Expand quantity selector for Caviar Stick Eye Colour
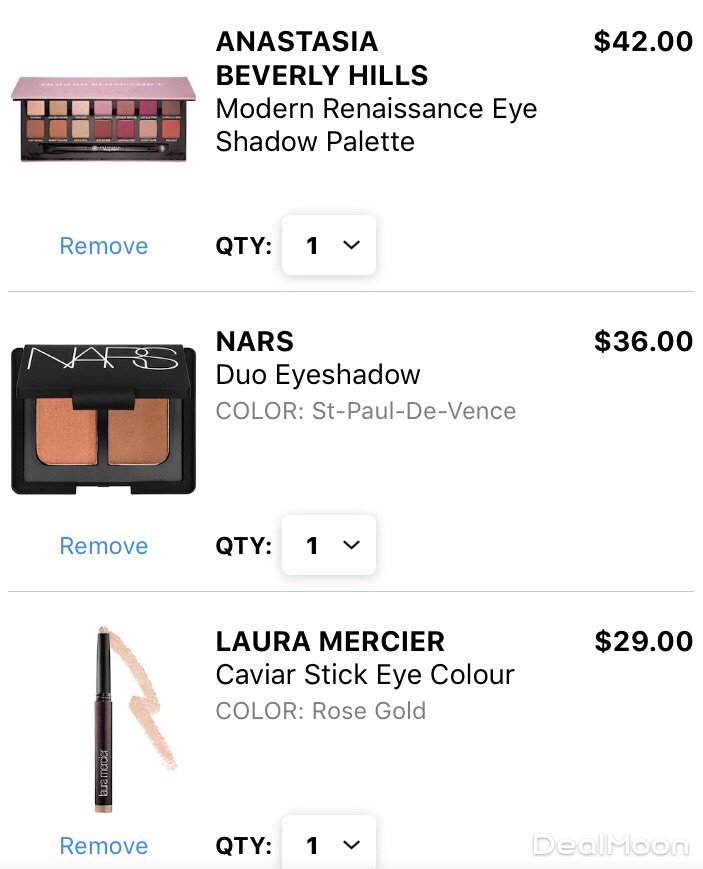703x869 pixels. 329,845
